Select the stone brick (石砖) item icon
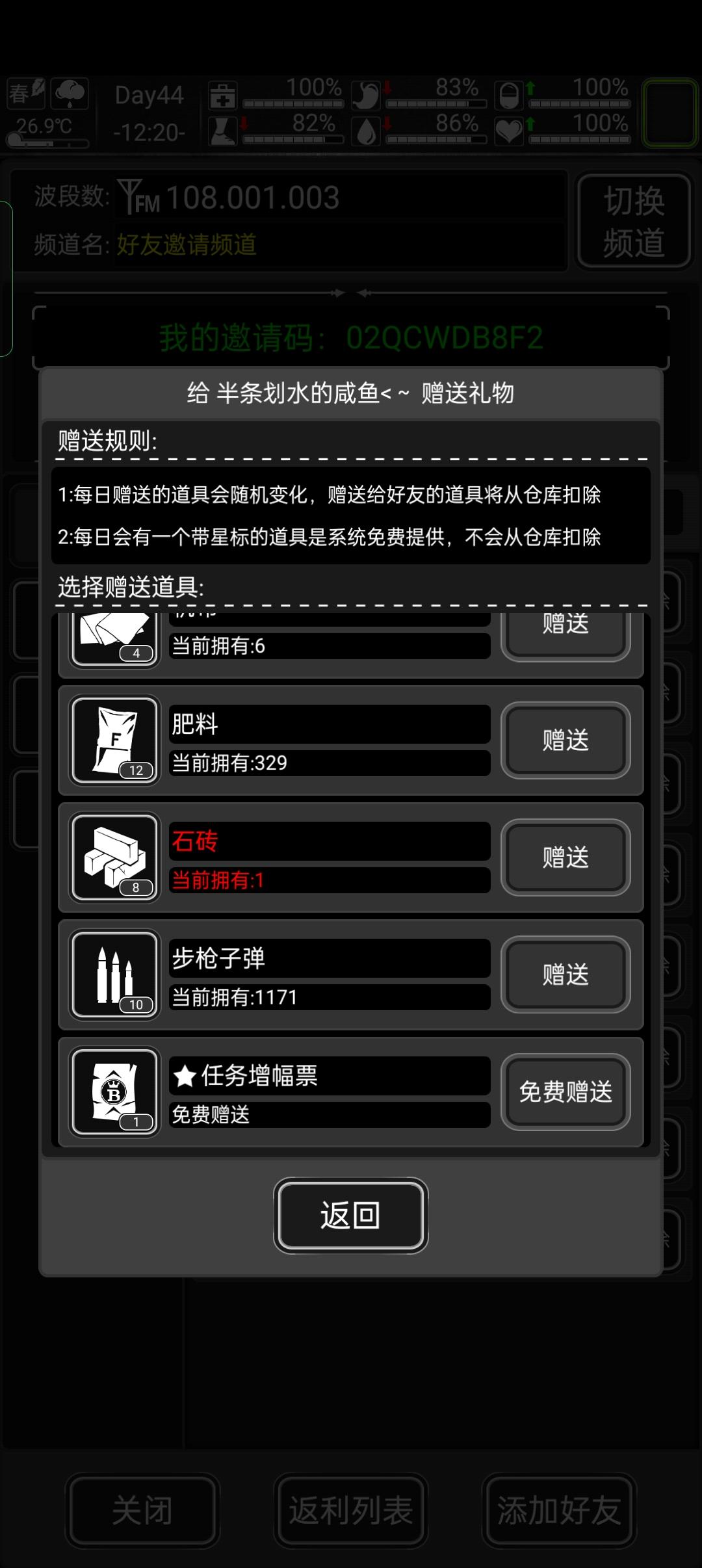The width and height of the screenshot is (702, 1568). tap(114, 857)
